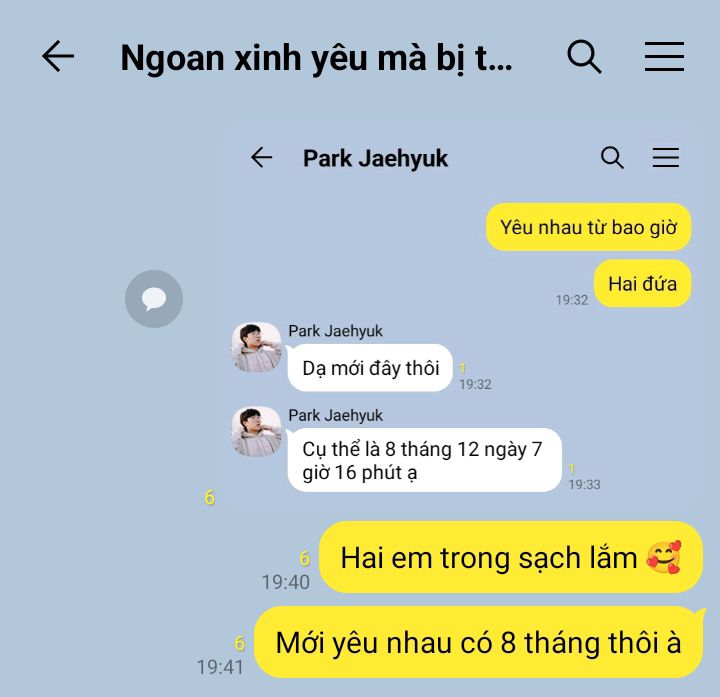Screen dimensions: 720x697
Task: Search within this chat room
Action: click(584, 57)
